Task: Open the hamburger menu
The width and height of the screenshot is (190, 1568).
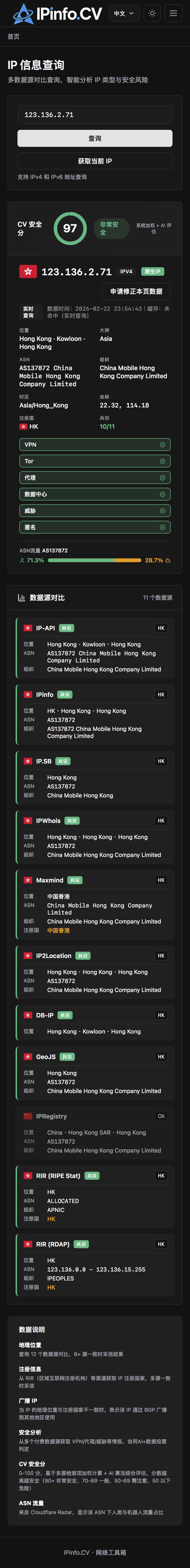Action: (173, 13)
